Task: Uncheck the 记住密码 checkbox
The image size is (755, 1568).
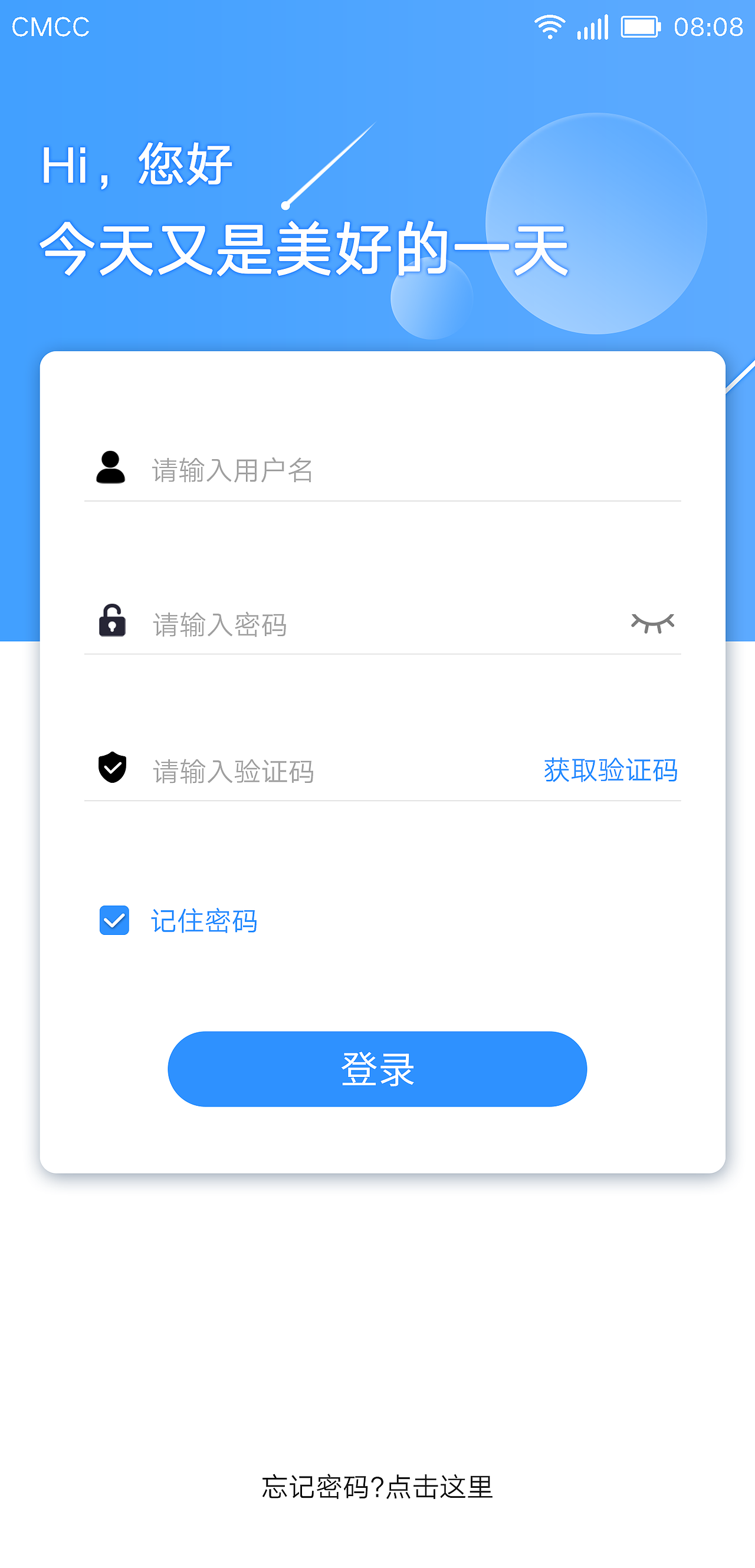Action: click(x=114, y=921)
